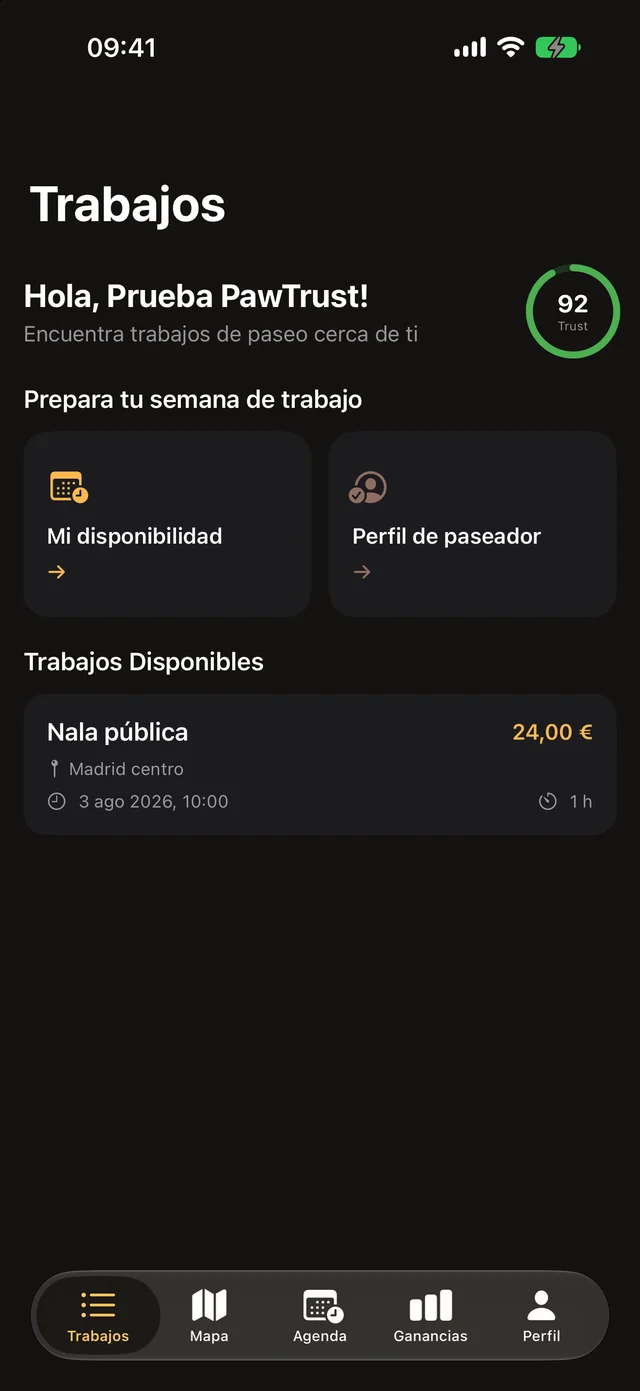
Task: Open the Perfil tab
Action: (x=541, y=1316)
